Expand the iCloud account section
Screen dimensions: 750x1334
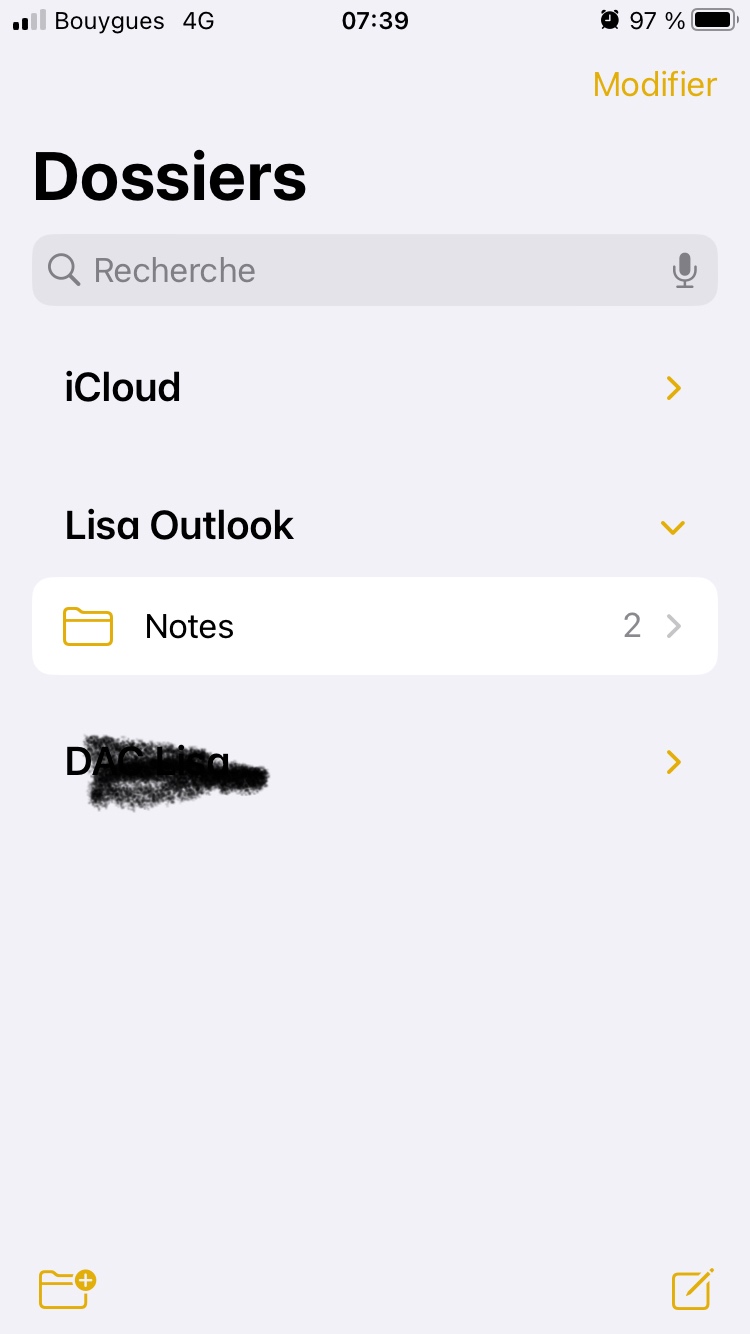(673, 388)
